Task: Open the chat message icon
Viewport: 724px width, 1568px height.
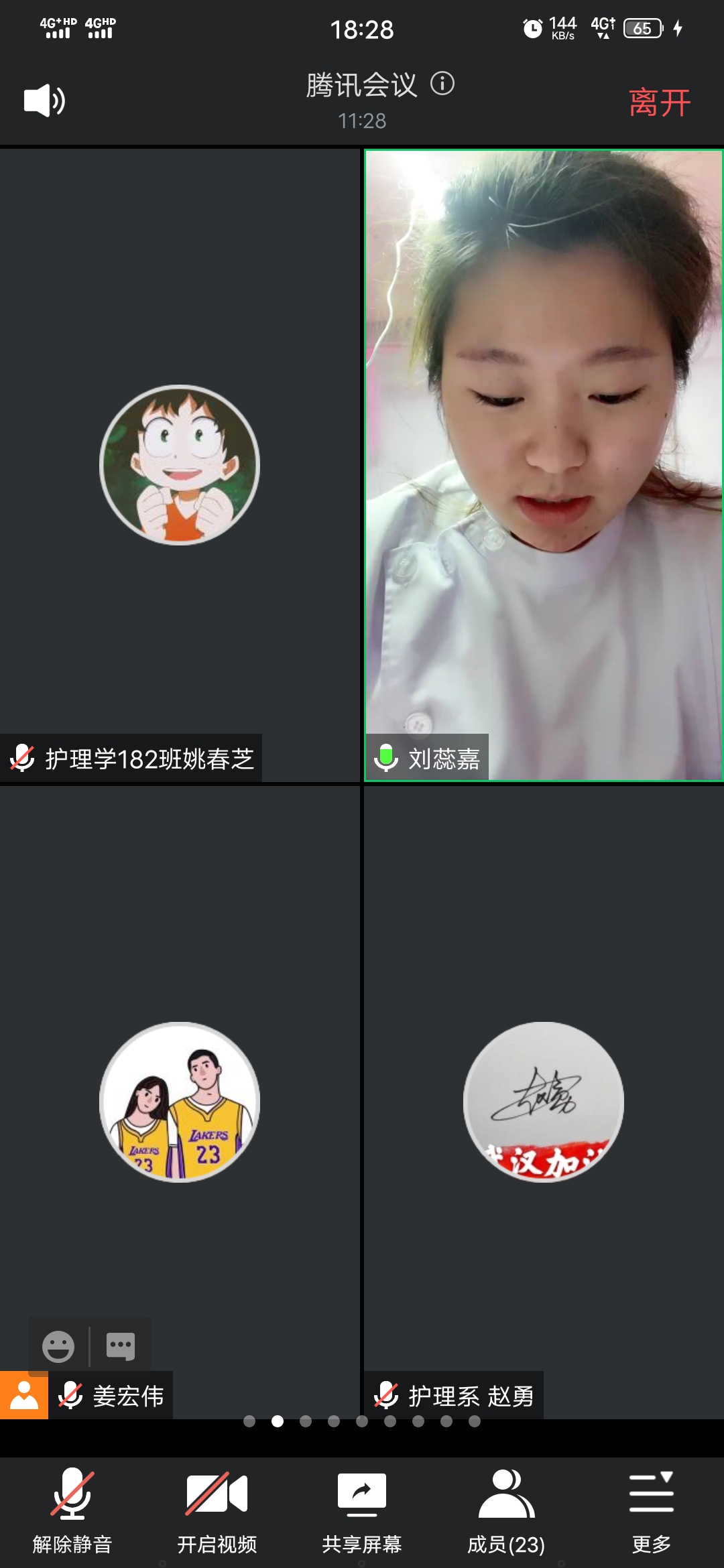Action: point(121,1346)
